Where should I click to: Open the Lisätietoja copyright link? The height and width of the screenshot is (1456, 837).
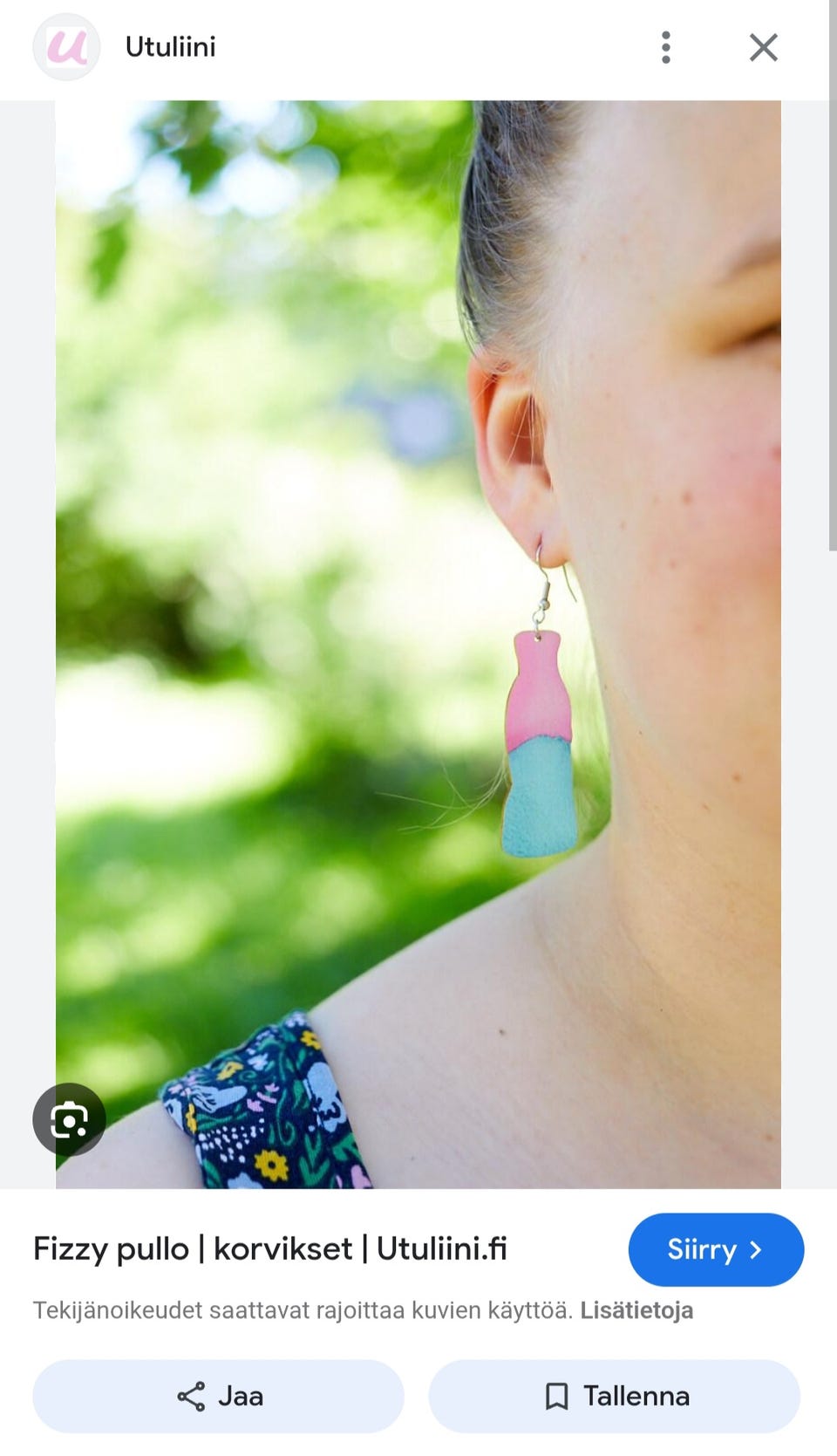click(x=636, y=1310)
